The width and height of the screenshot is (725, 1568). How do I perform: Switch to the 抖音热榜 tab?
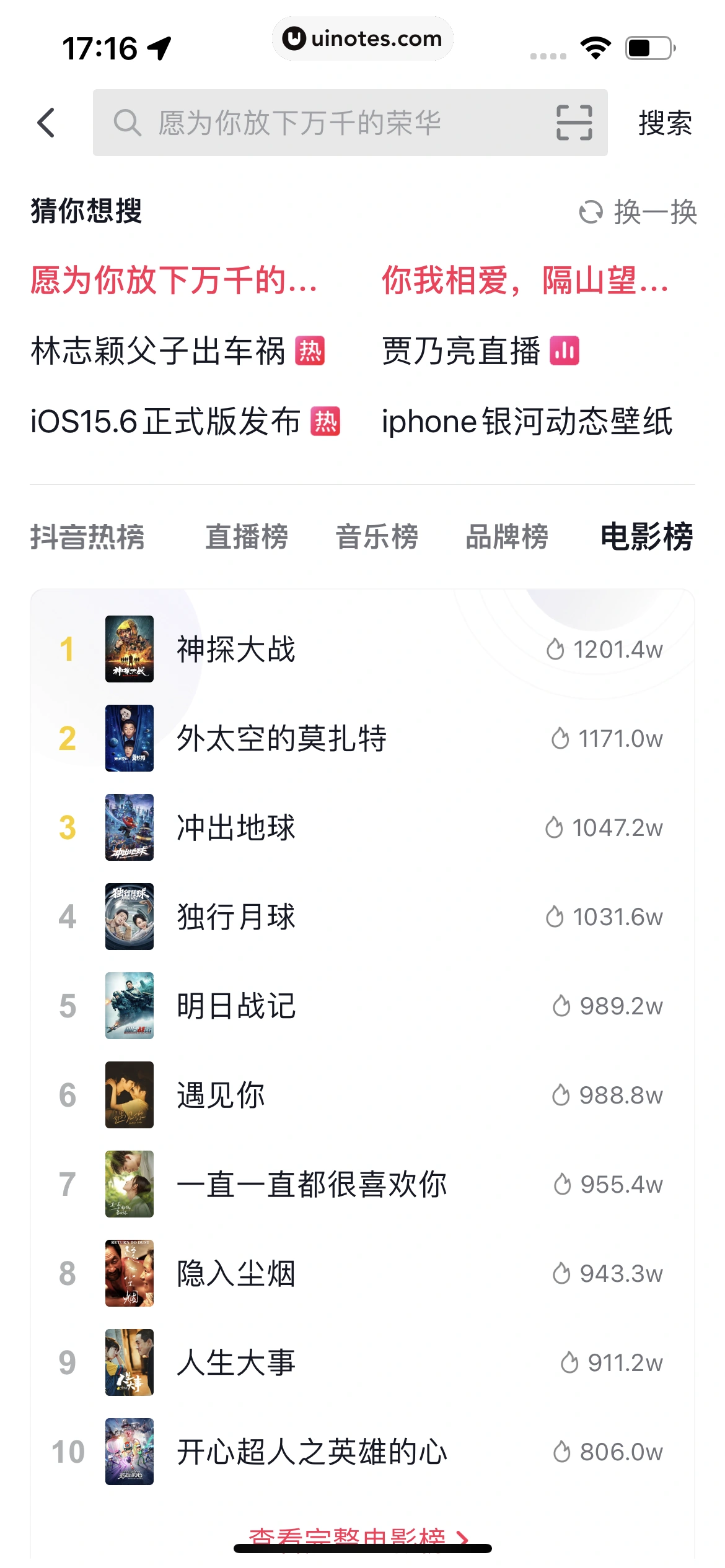click(87, 538)
